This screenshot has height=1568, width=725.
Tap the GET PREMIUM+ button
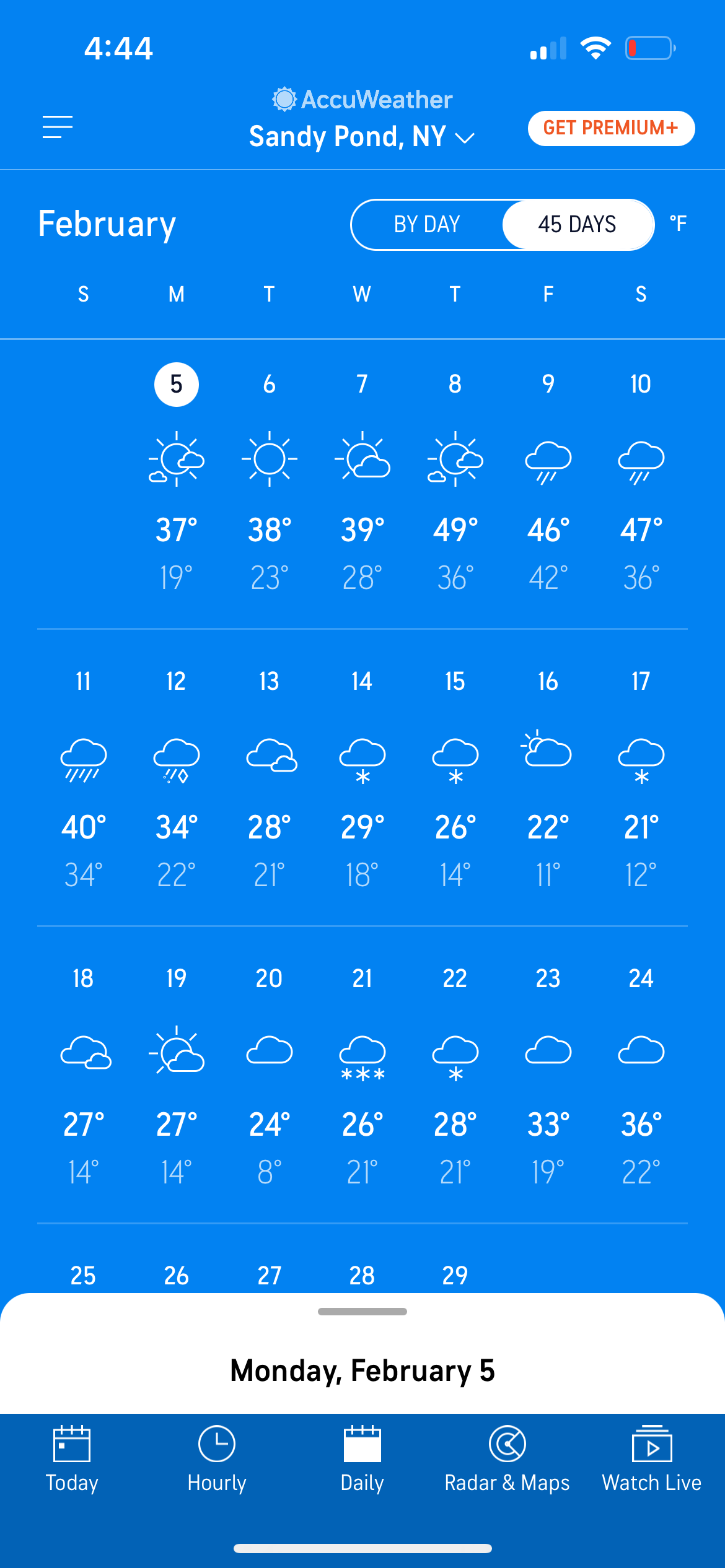click(611, 128)
